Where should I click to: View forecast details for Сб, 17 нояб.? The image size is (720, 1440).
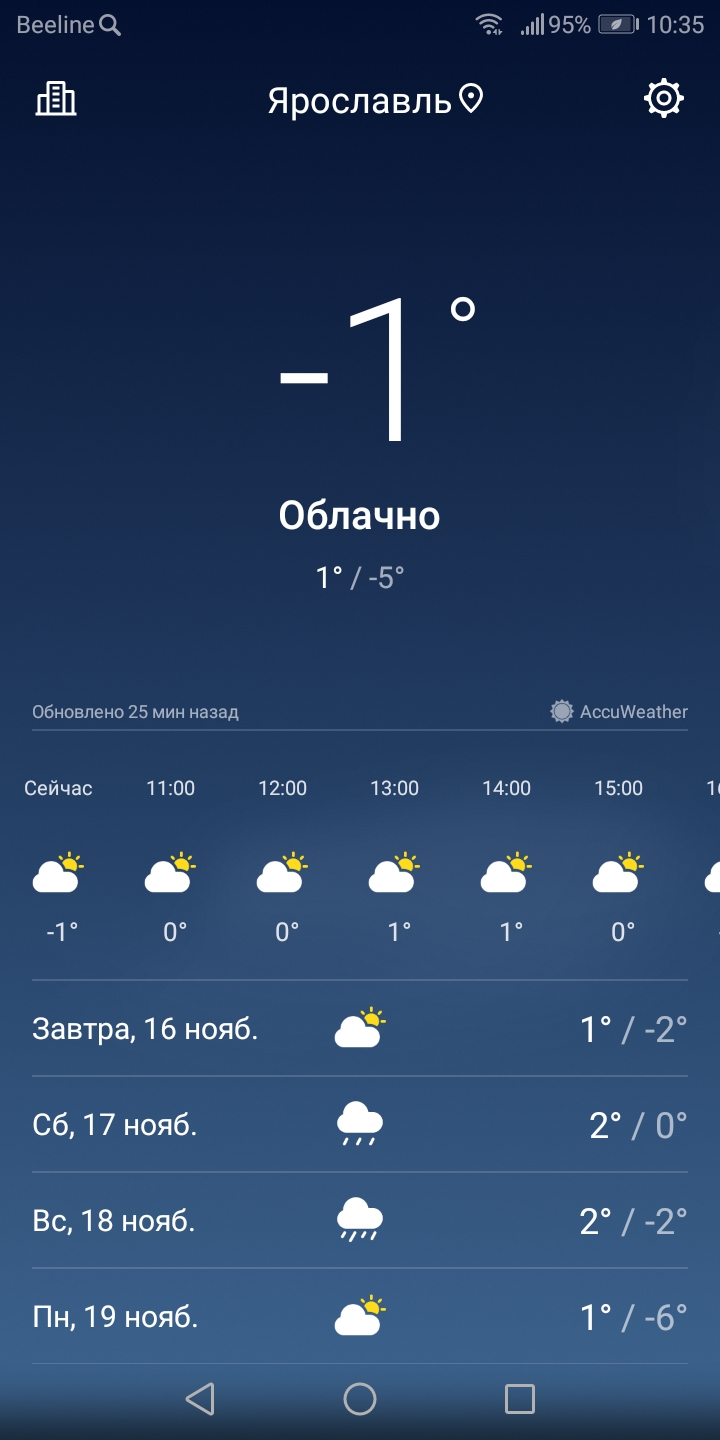(360, 1125)
